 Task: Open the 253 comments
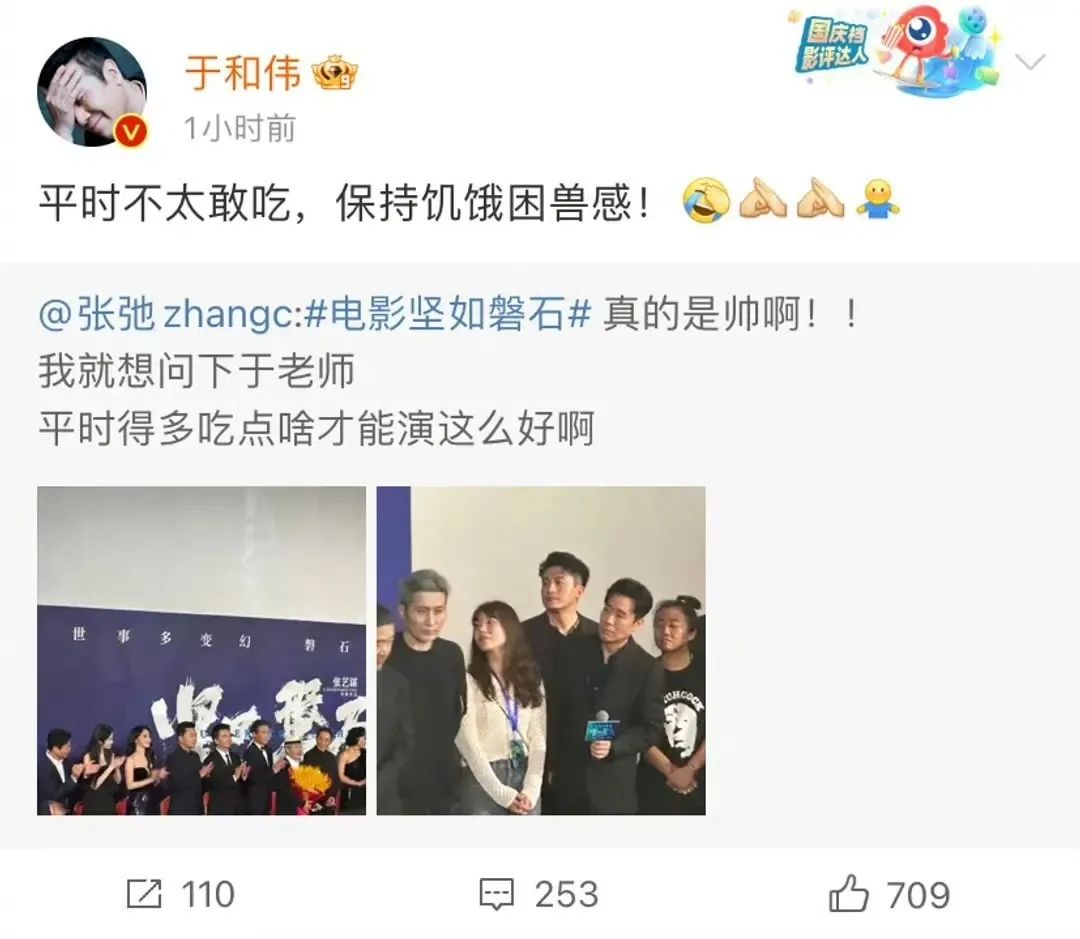pos(539,894)
